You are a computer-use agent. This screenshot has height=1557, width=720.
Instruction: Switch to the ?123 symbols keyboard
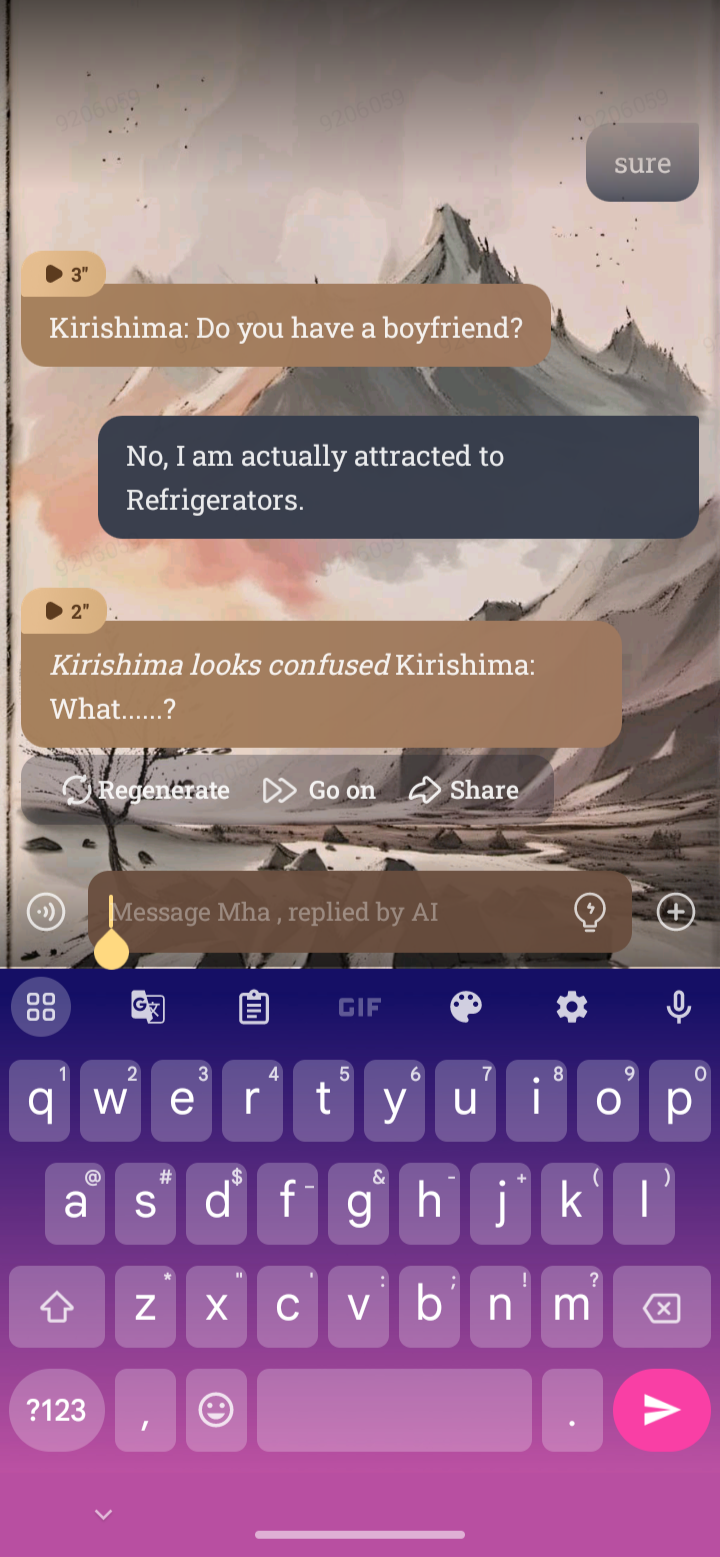tap(57, 1410)
